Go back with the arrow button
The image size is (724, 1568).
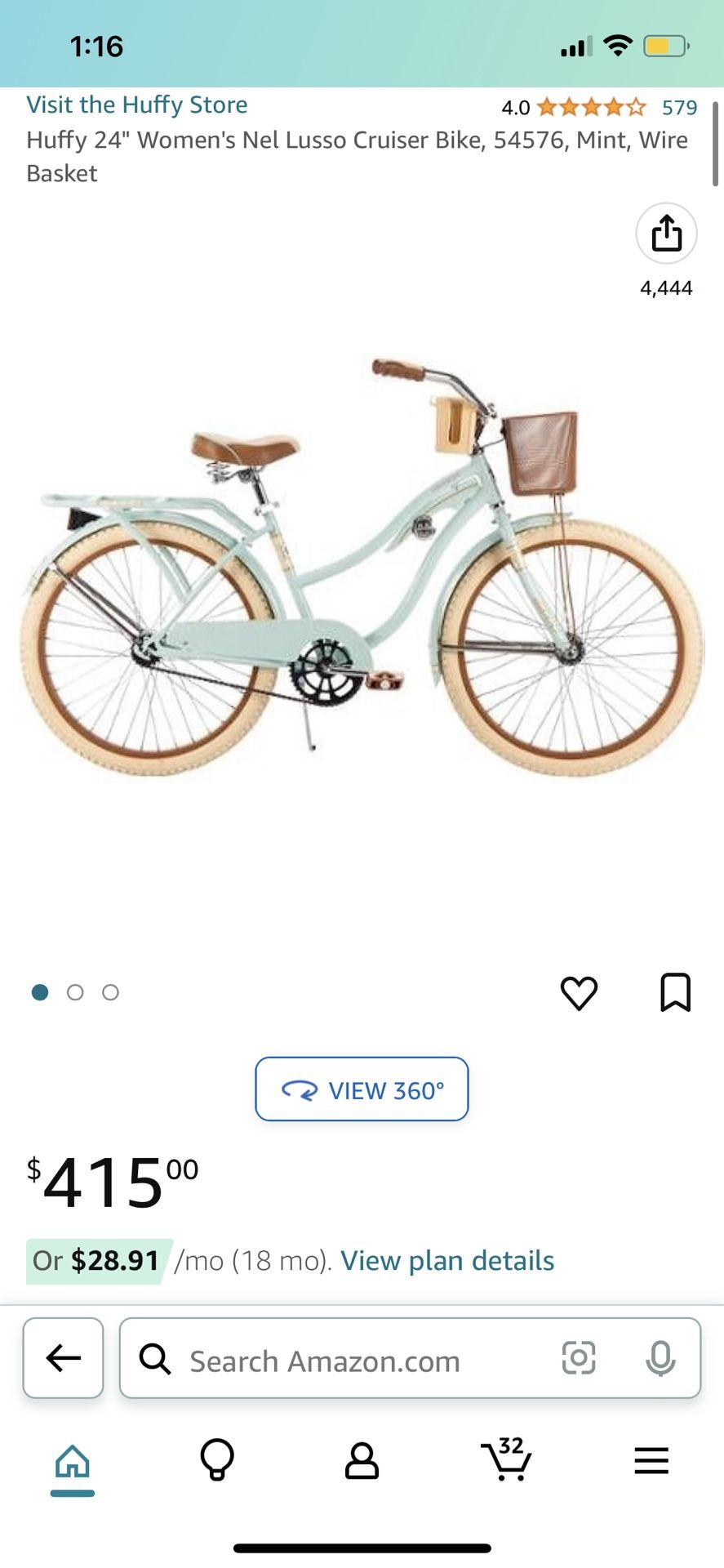pos(63,1358)
